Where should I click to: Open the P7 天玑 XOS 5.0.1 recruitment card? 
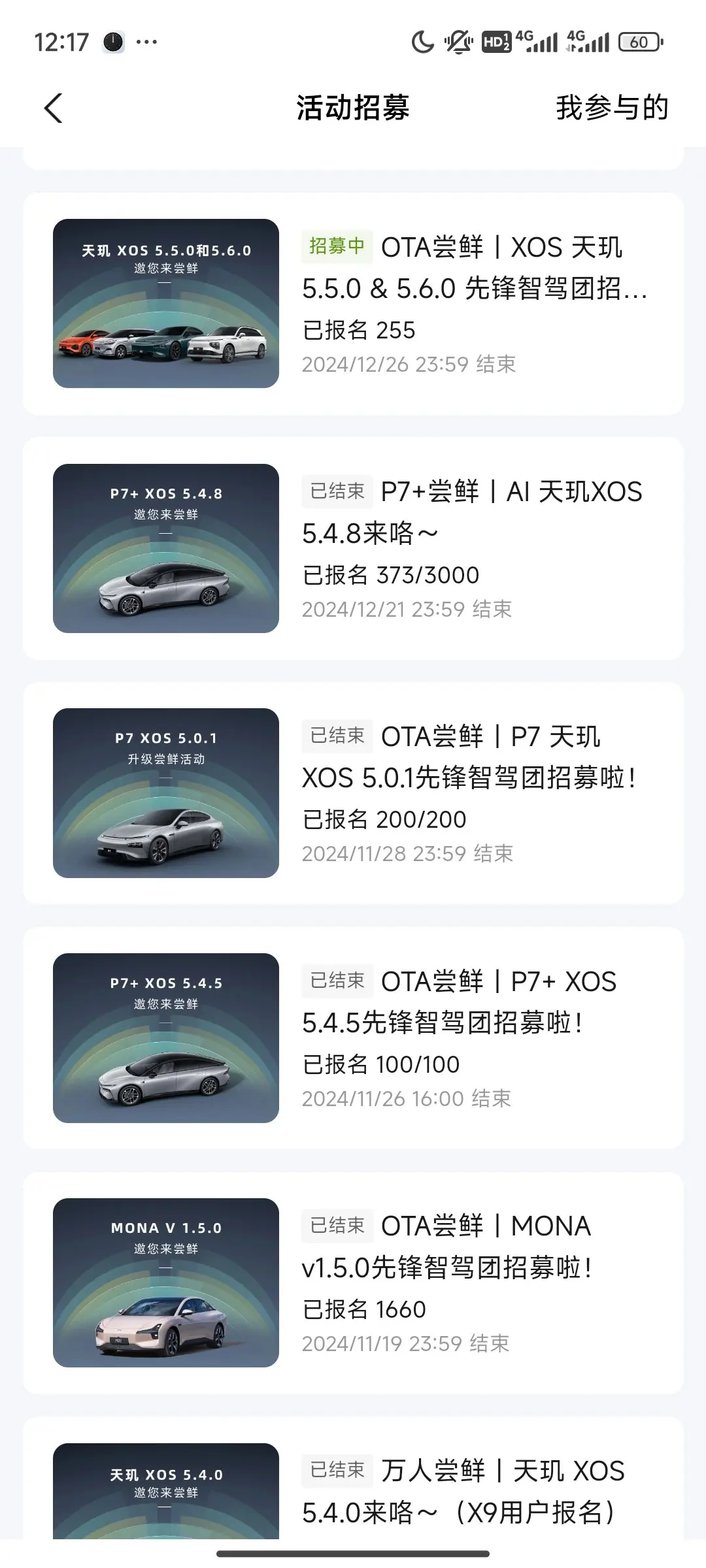(x=353, y=793)
